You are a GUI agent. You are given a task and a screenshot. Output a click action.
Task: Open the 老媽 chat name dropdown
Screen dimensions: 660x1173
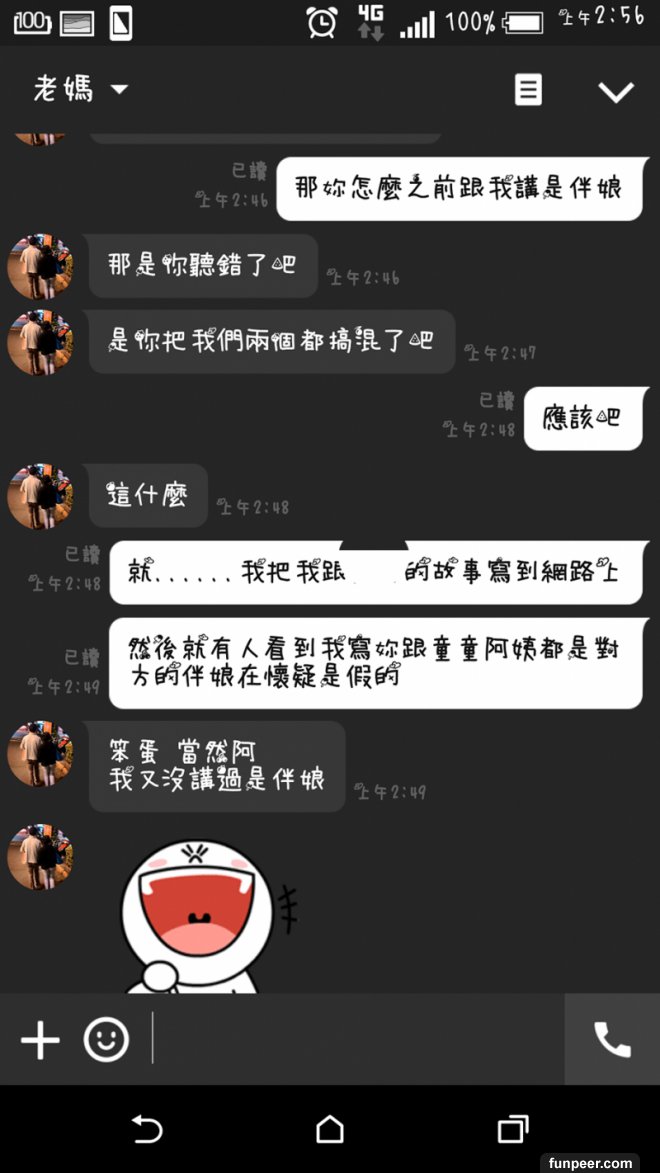[82, 90]
